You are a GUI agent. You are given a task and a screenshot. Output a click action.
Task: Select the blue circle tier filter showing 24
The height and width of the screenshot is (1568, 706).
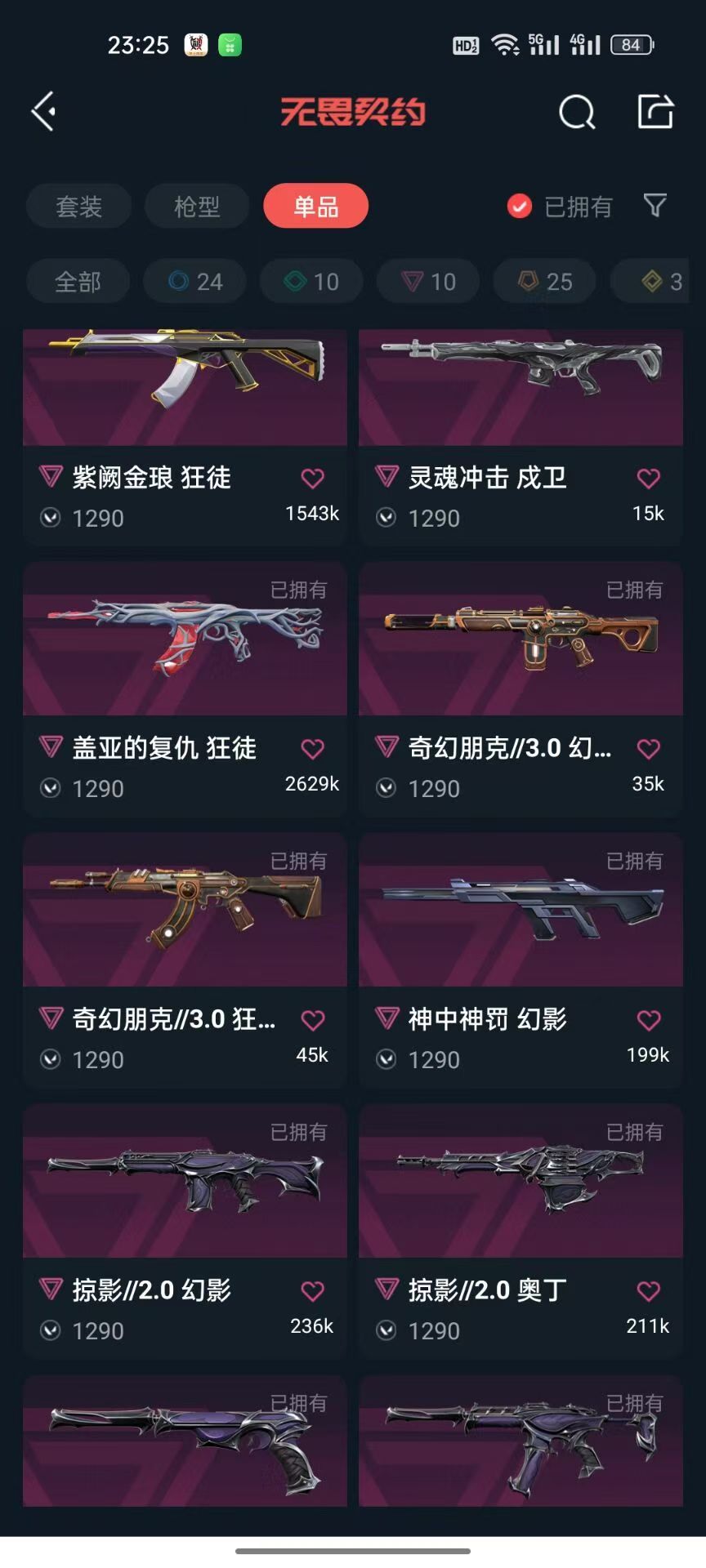[194, 281]
